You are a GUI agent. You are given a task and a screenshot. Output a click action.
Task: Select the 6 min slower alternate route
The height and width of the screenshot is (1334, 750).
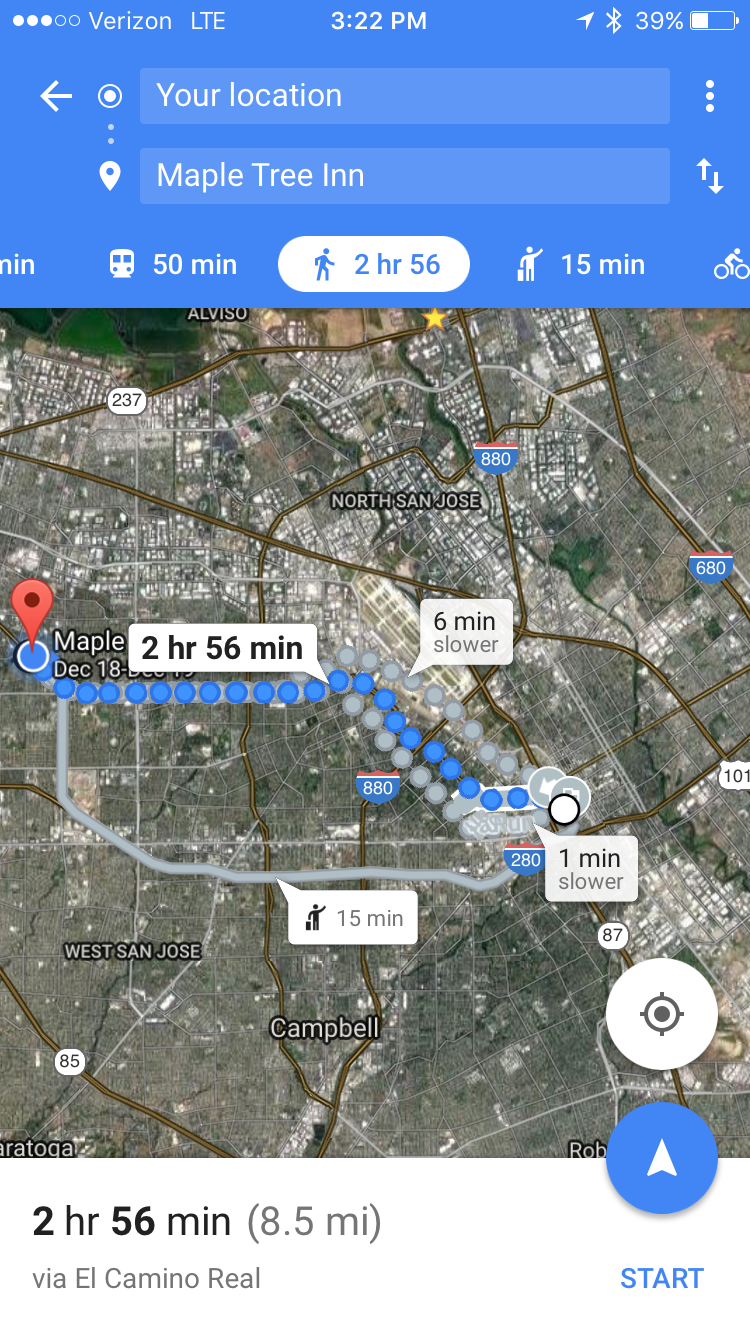[465, 632]
